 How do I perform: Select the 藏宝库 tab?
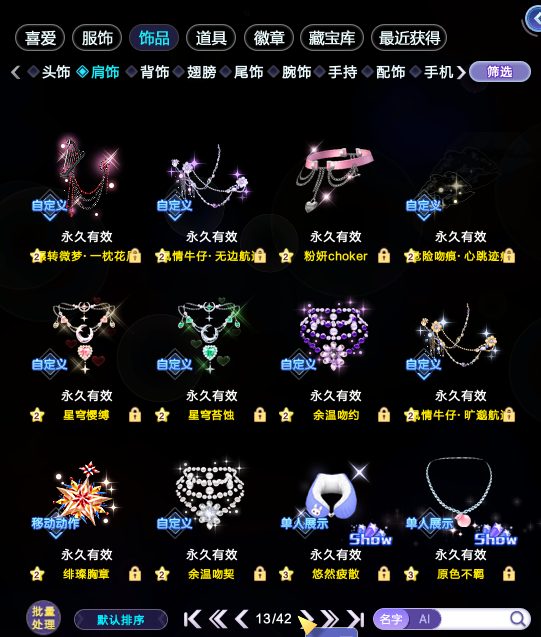click(331, 38)
